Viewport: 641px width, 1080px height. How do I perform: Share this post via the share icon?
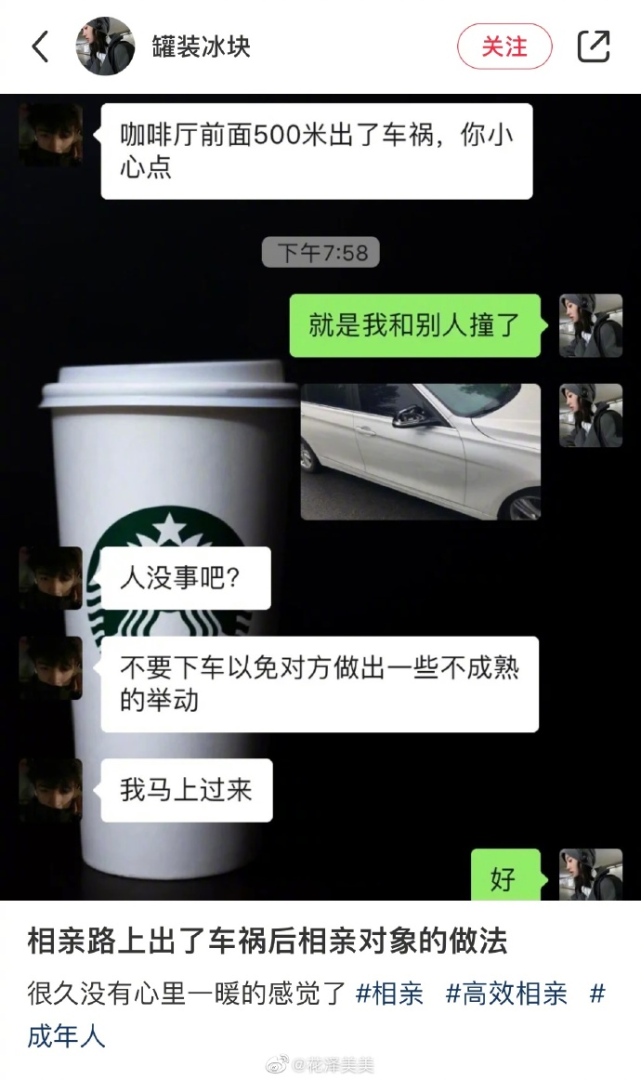[594, 46]
